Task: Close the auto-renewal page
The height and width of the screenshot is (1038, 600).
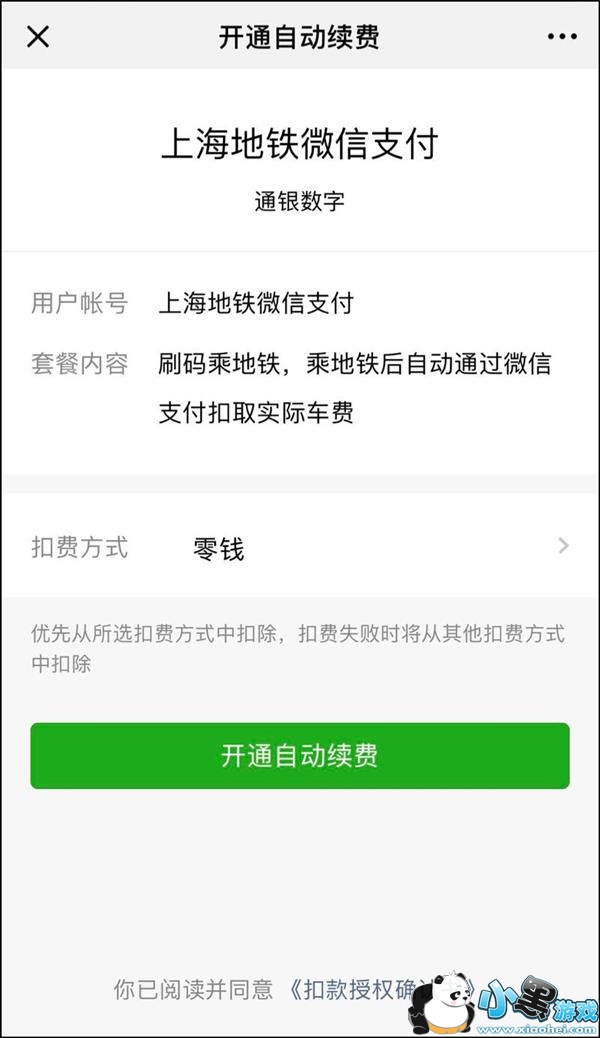Action: [x=37, y=37]
